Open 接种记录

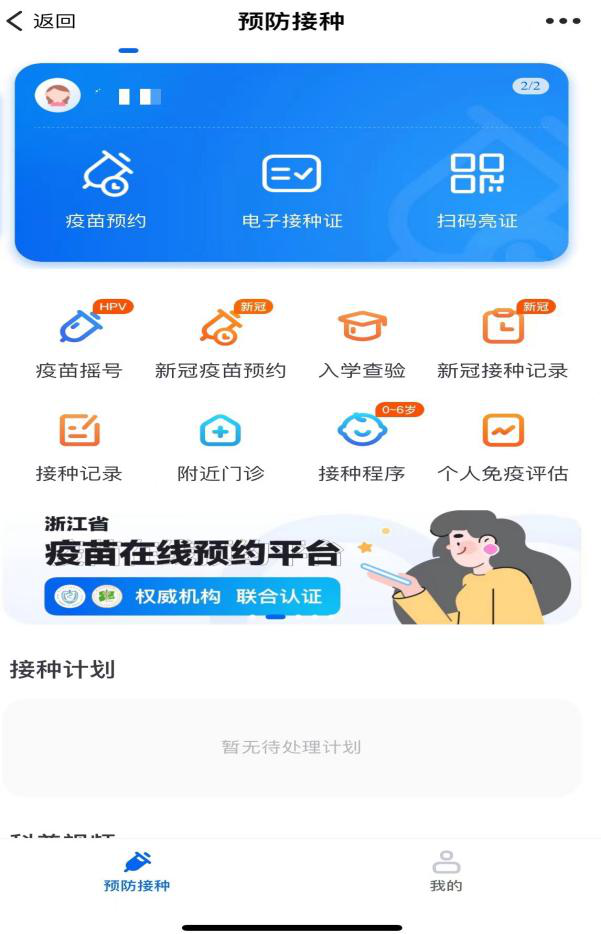coord(79,447)
